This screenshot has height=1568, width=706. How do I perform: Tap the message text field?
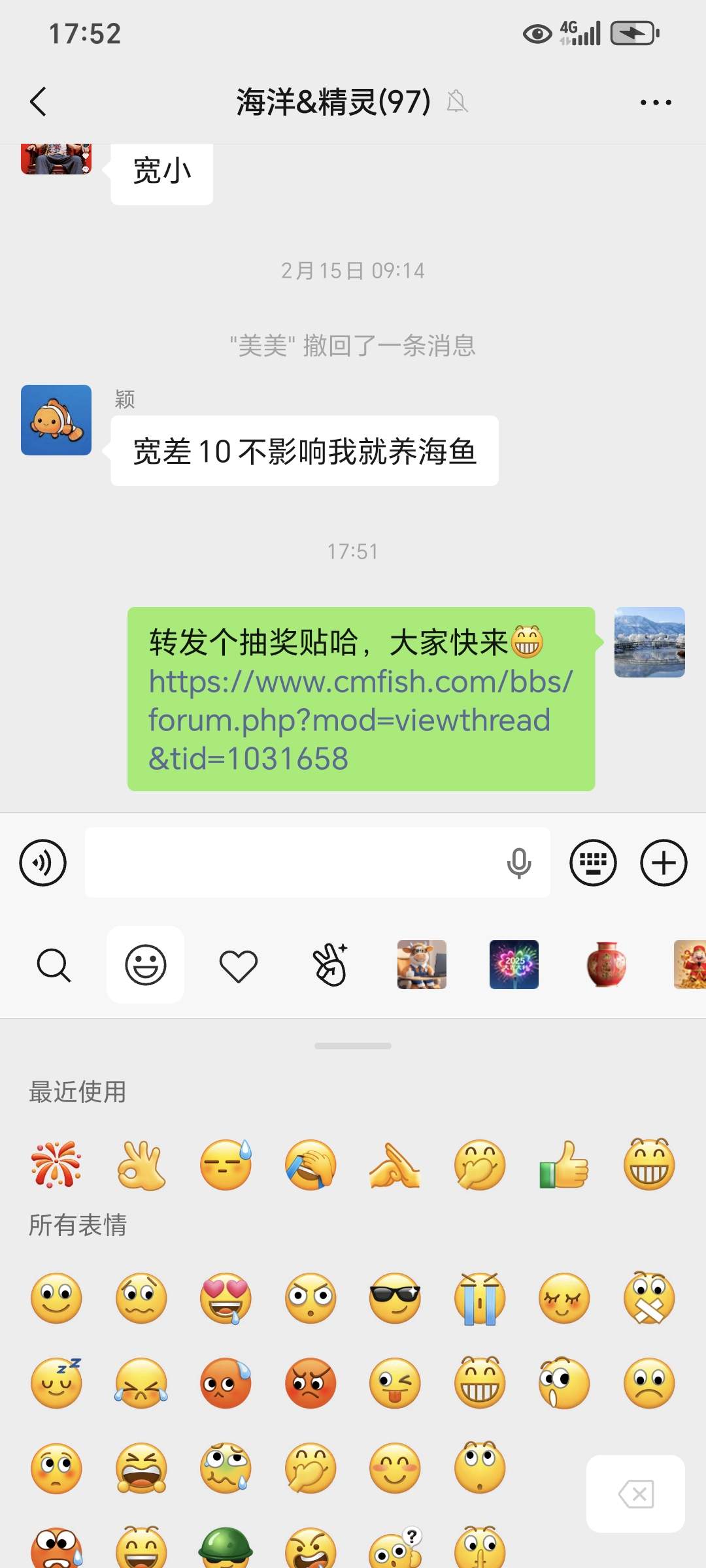tap(294, 862)
